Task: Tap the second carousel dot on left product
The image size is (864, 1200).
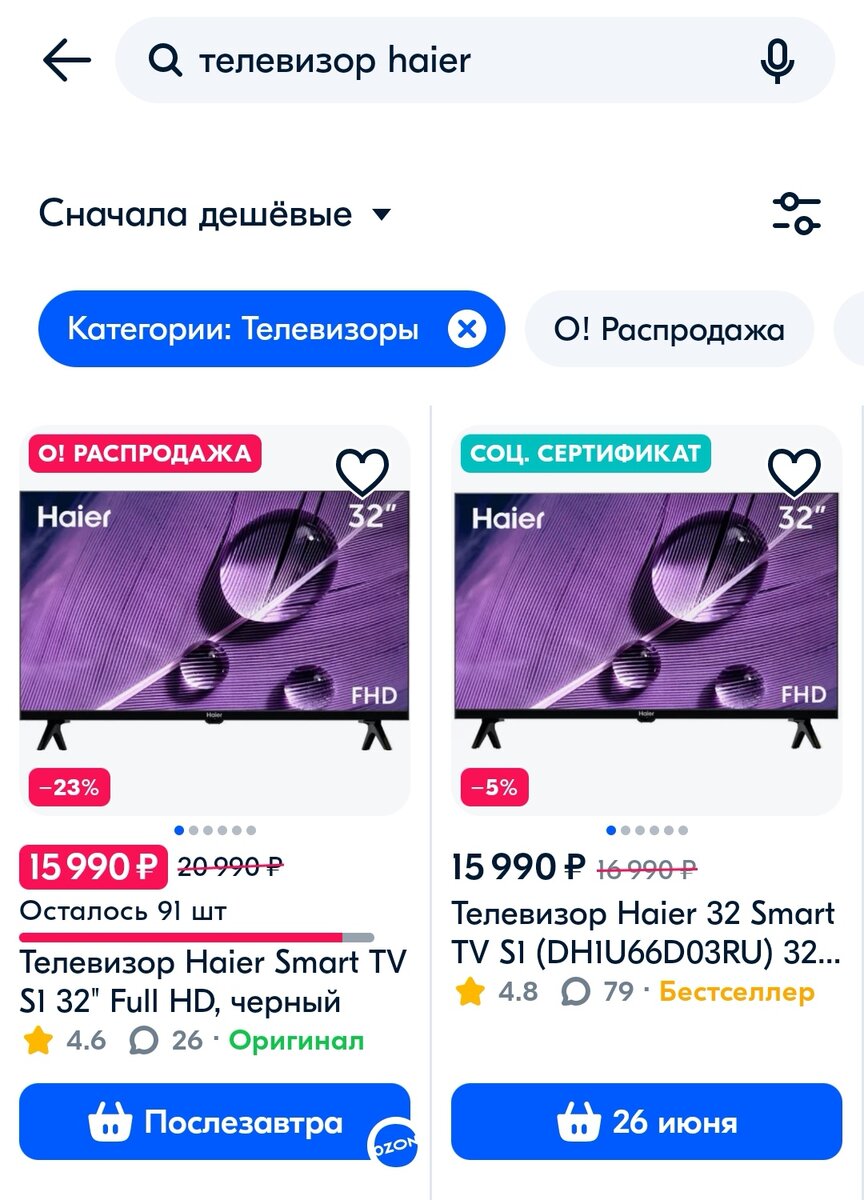Action: point(194,829)
